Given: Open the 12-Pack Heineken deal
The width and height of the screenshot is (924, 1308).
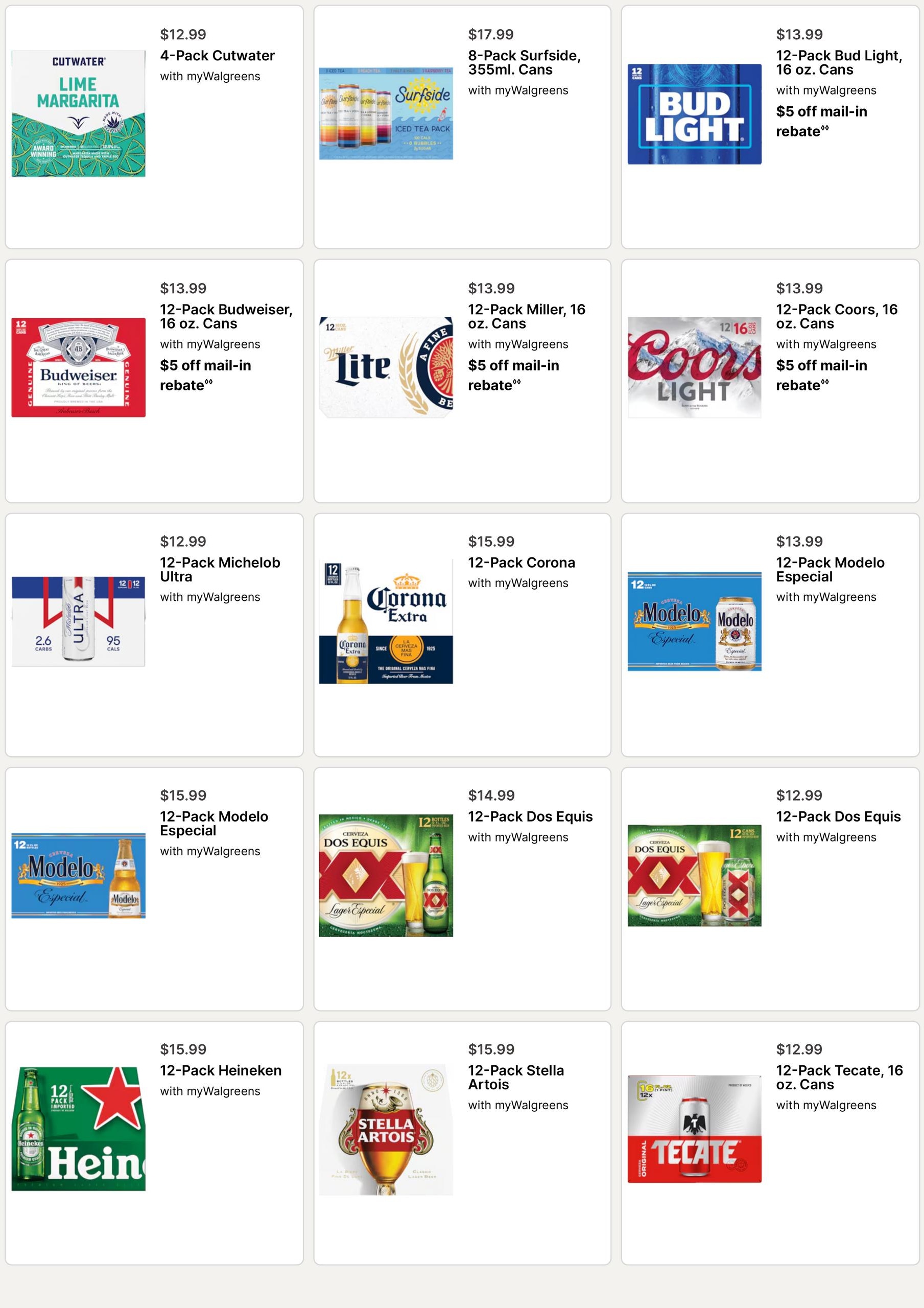Looking at the screenshot, I should [x=154, y=1143].
